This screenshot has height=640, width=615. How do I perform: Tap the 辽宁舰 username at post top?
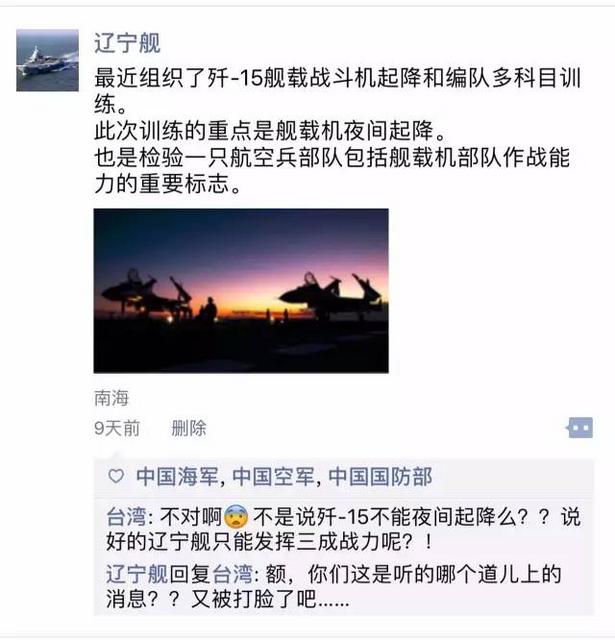click(x=127, y=44)
